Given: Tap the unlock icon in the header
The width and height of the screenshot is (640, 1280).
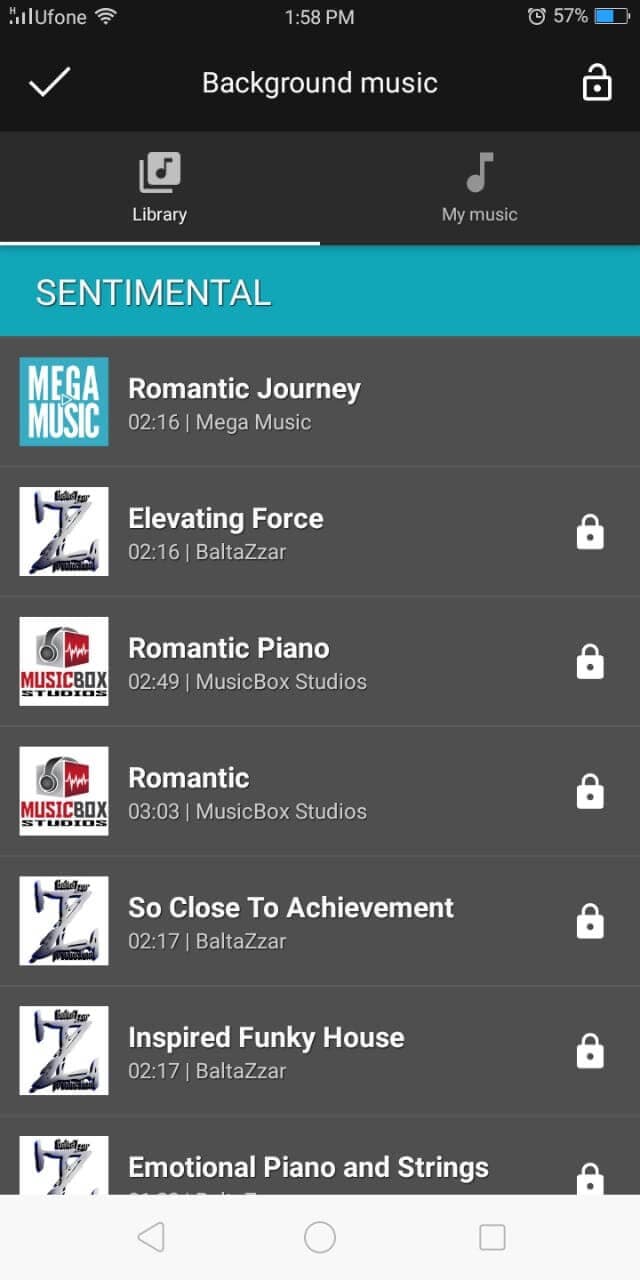Looking at the screenshot, I should (596, 83).
